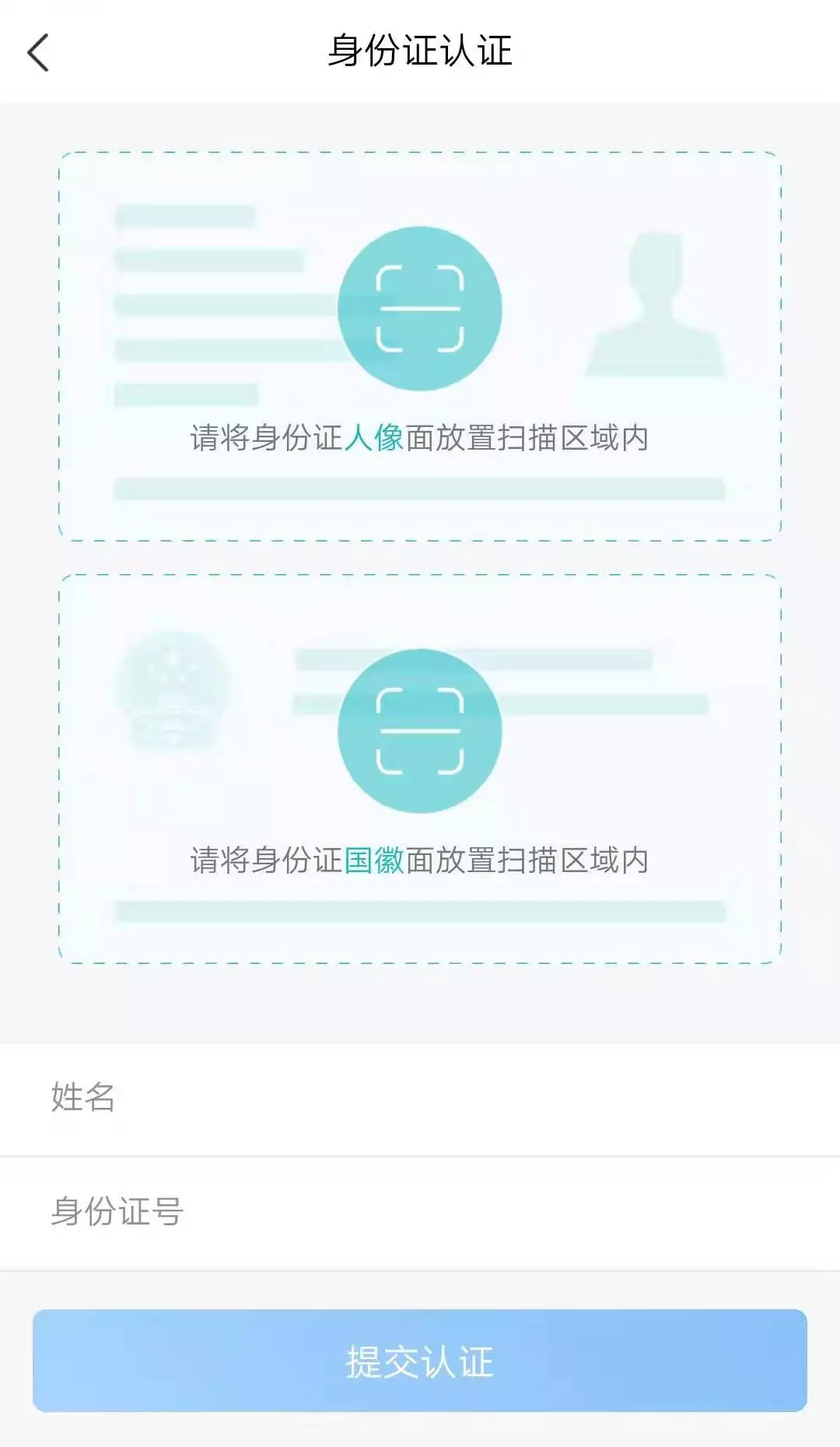The image size is (840, 1447).
Task: Scan the ID card 人像 side
Action: coord(419,309)
